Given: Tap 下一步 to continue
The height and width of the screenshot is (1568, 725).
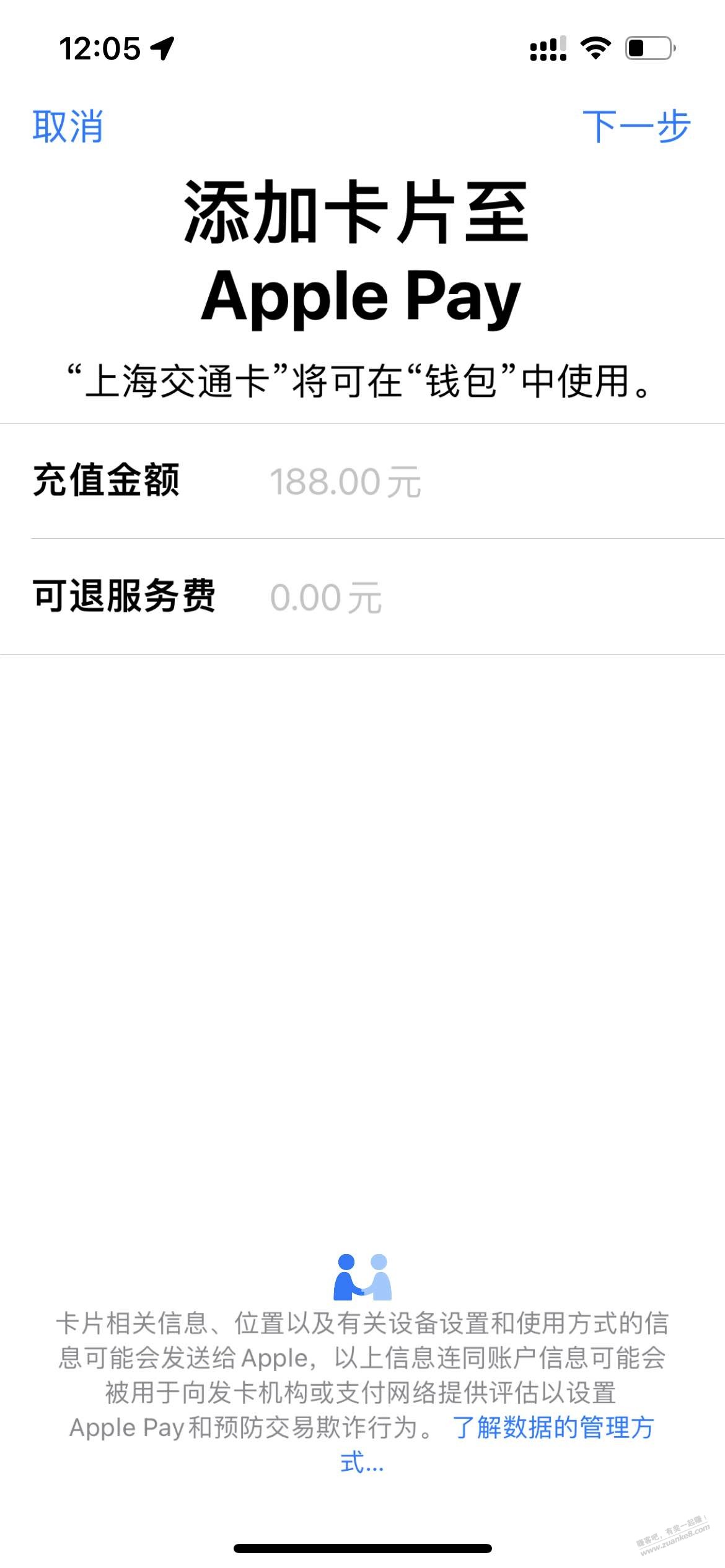Looking at the screenshot, I should coord(636,126).
